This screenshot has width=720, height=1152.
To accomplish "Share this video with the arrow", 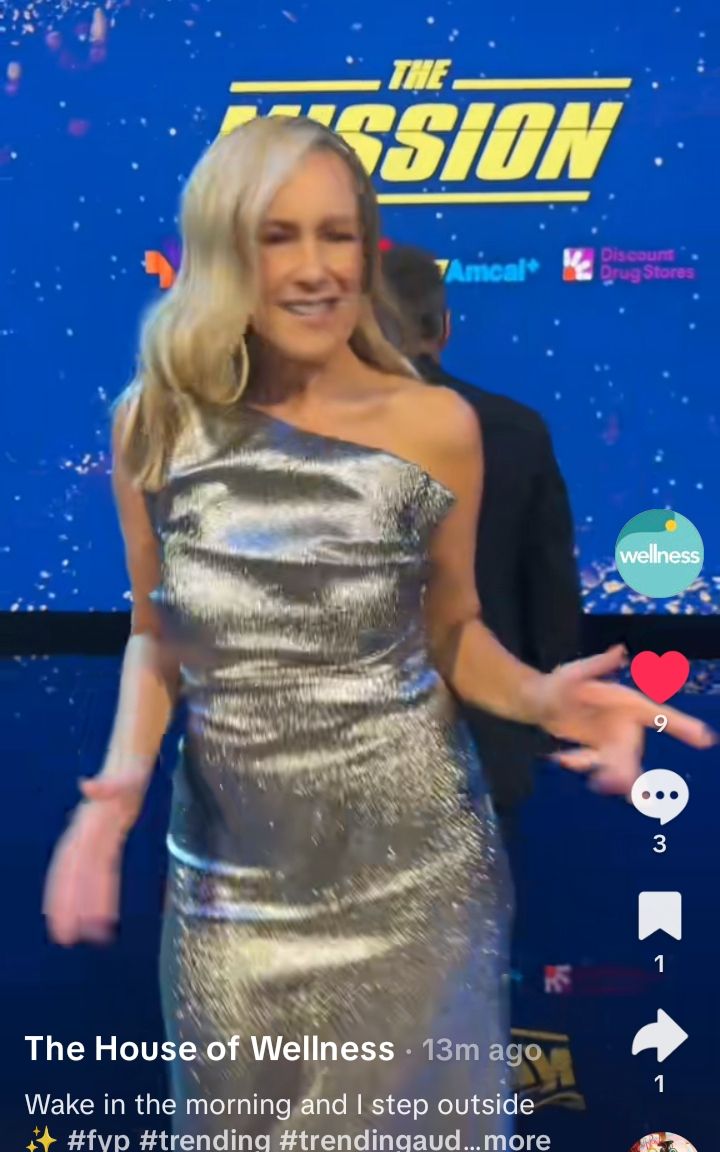I will 659,1037.
